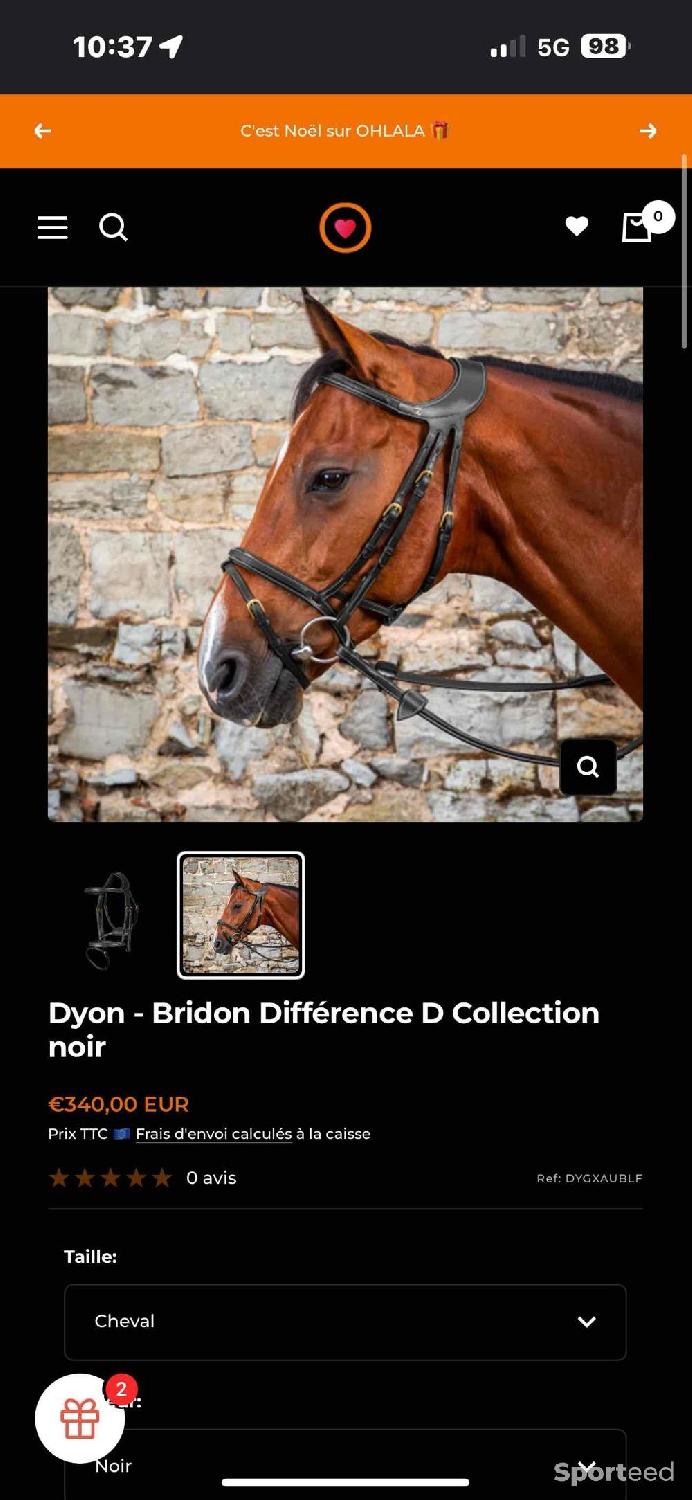Select the bridle-only product thumbnail
Image resolution: width=692 pixels, height=1500 pixels.
[x=110, y=915]
